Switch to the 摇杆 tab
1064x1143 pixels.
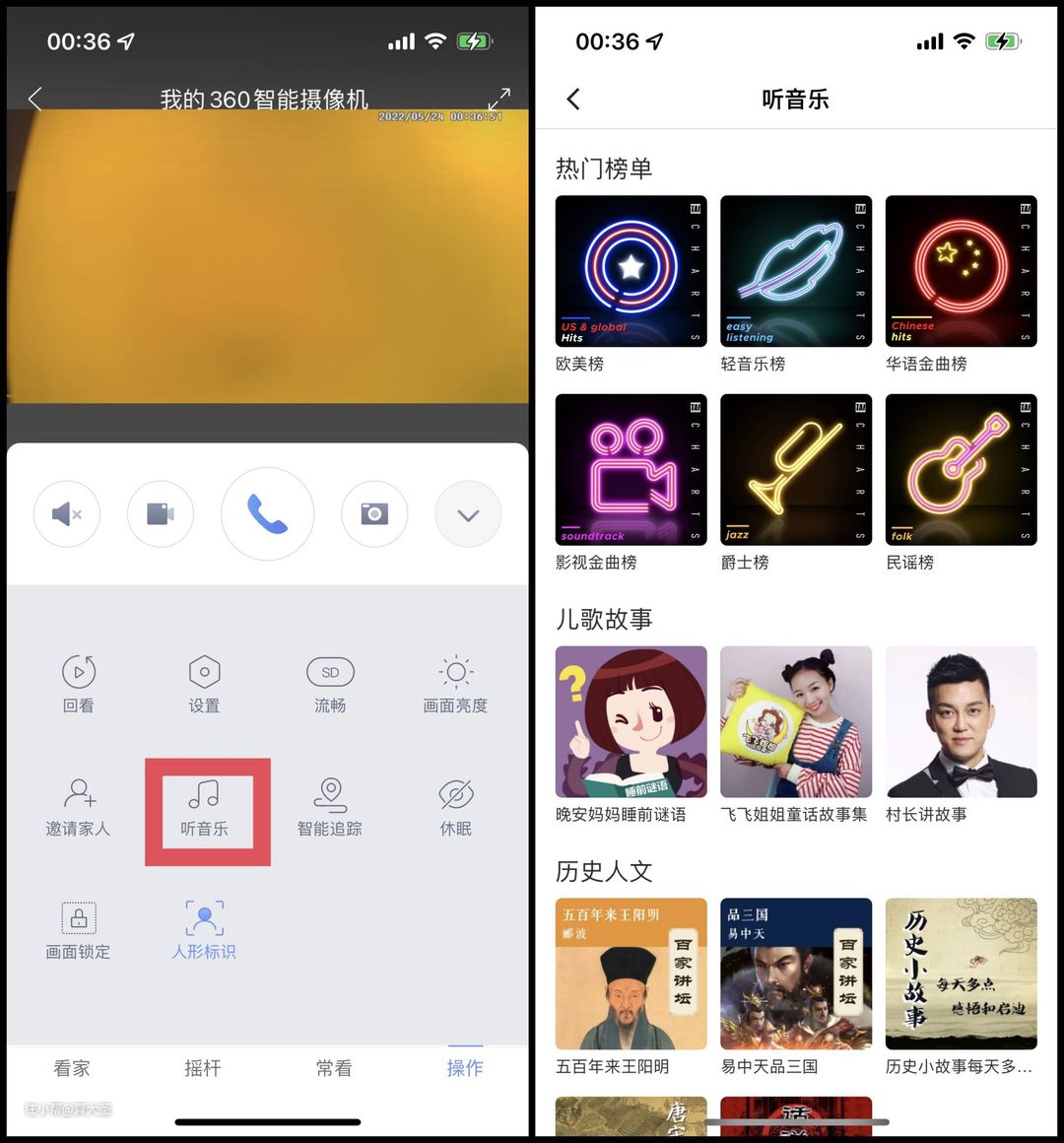point(203,1068)
